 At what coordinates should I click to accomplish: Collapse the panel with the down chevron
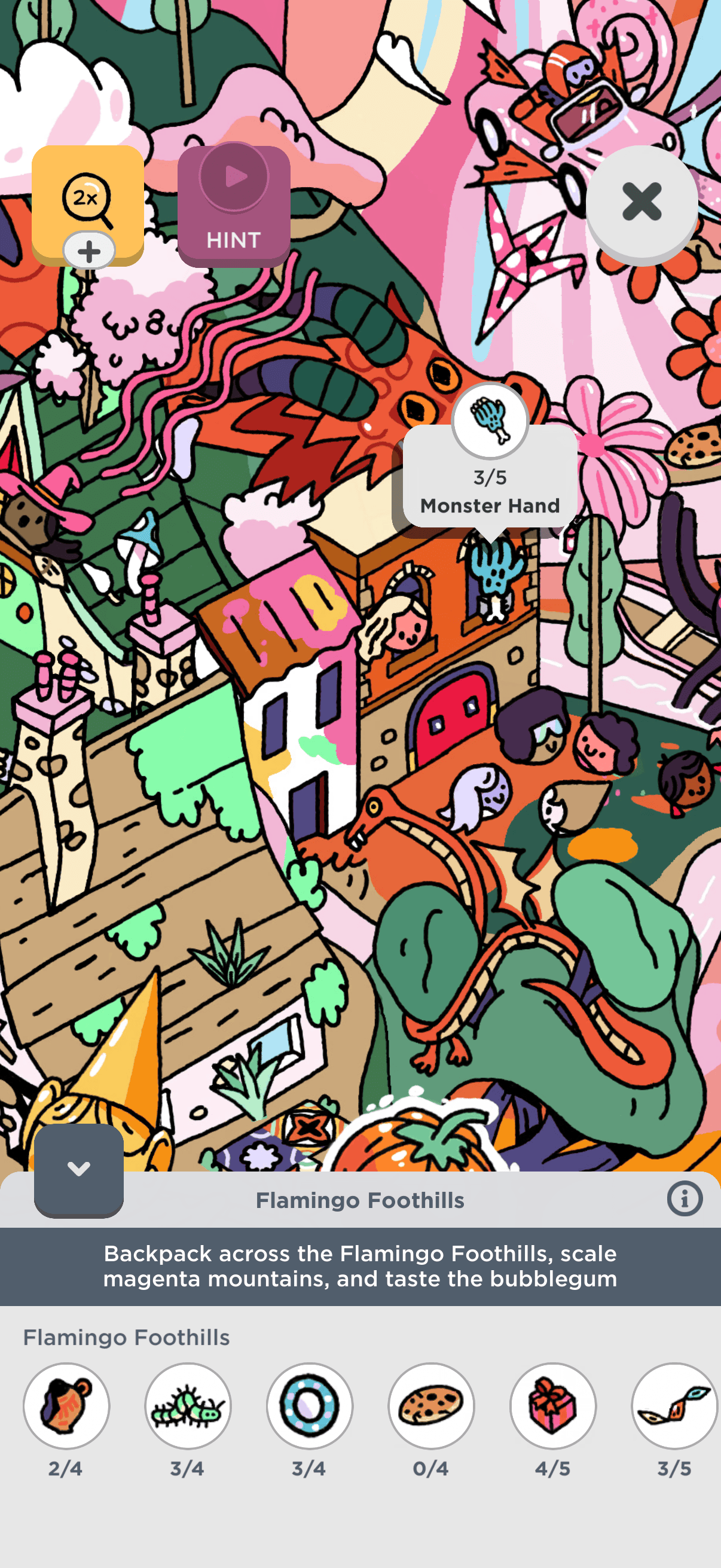(78, 1169)
